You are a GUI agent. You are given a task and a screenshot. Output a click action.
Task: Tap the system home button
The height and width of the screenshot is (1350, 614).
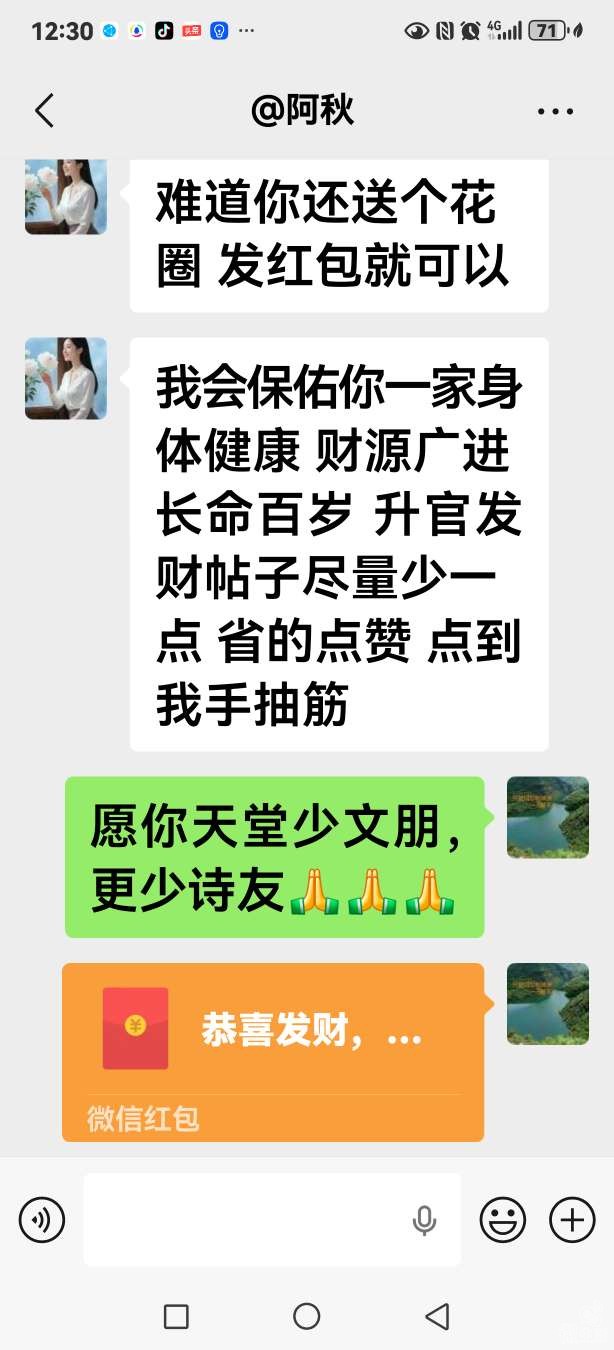click(307, 1316)
